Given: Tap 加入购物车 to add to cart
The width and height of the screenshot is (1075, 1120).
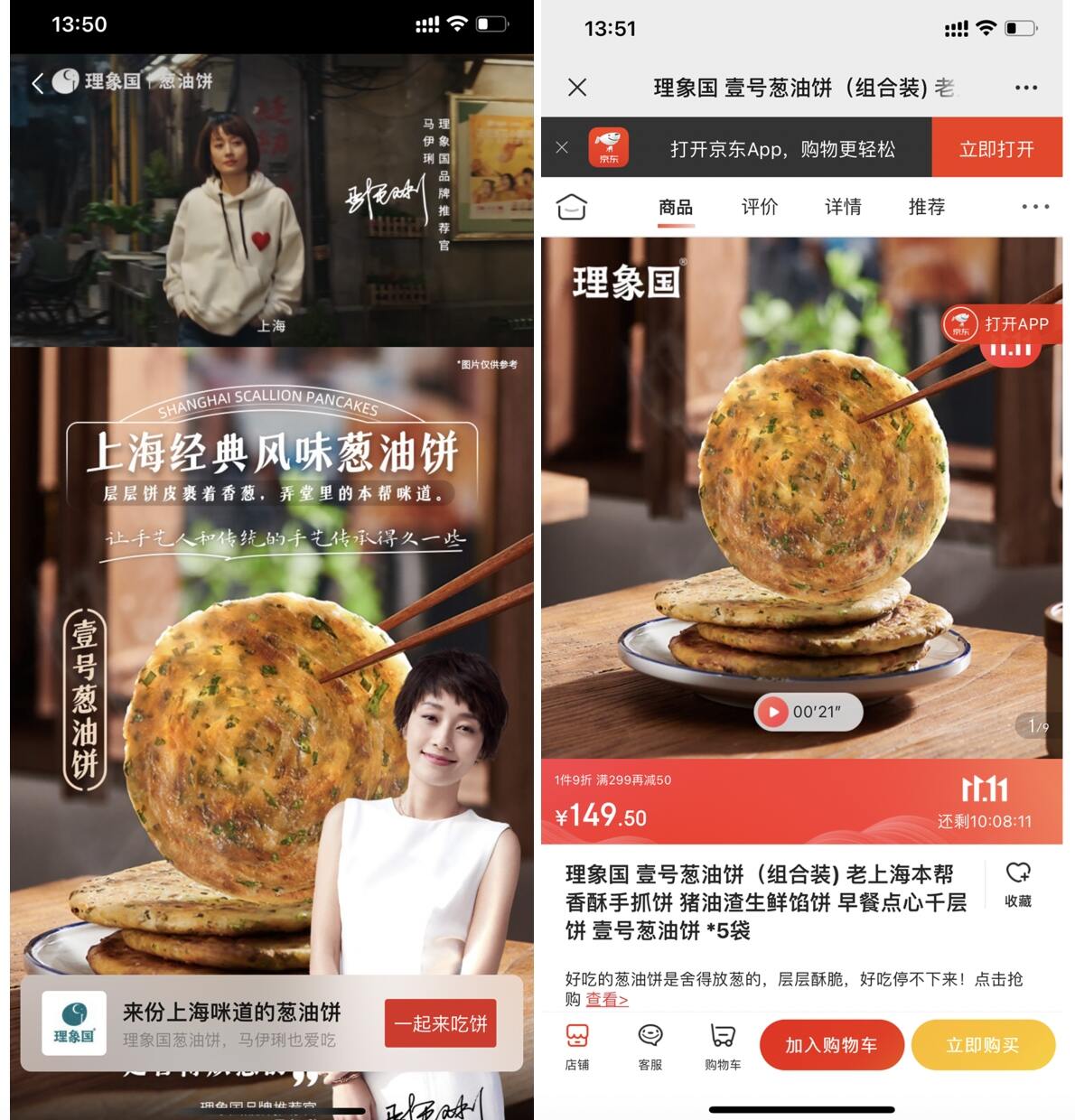Looking at the screenshot, I should click(x=831, y=1044).
